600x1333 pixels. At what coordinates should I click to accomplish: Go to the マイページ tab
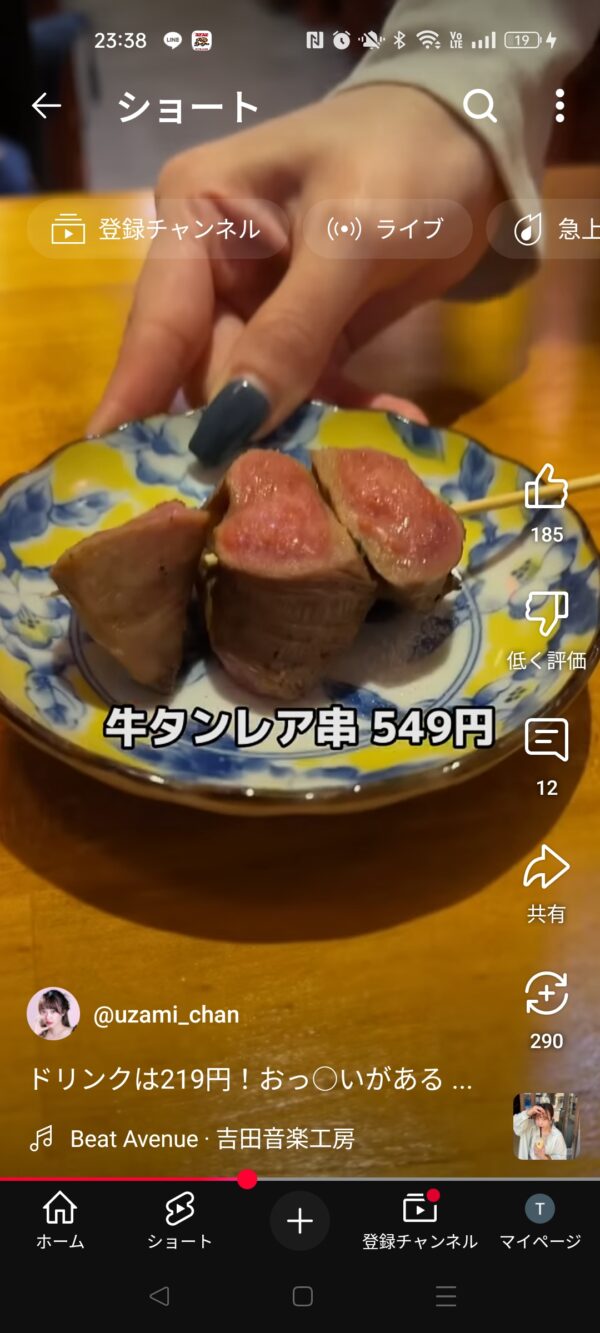[540, 1221]
